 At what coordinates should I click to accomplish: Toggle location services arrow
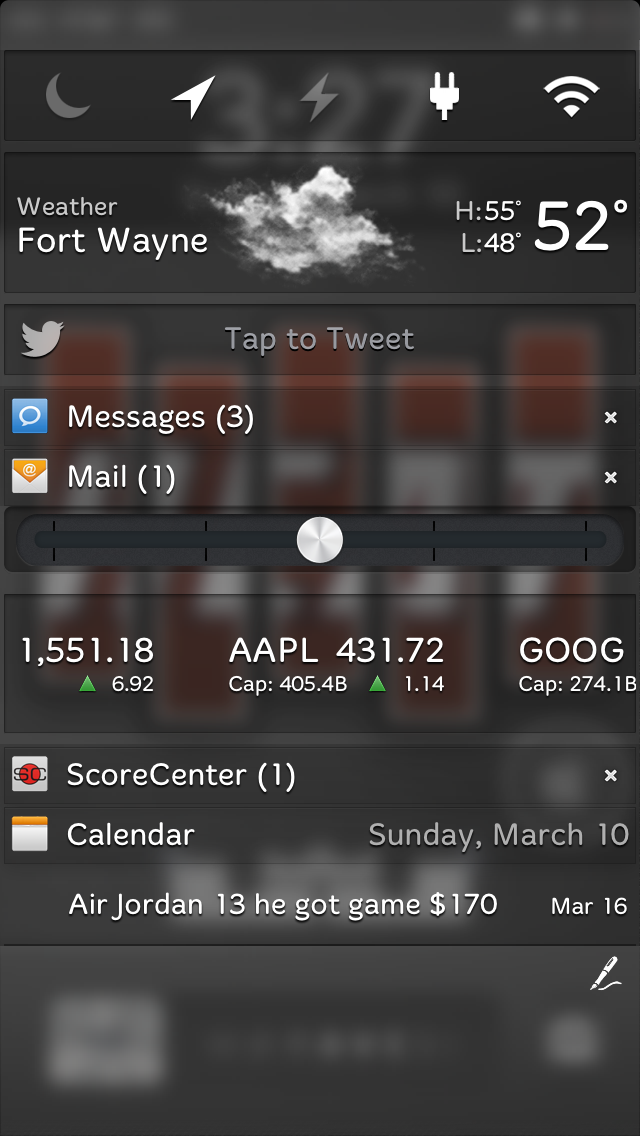pyautogui.click(x=194, y=98)
